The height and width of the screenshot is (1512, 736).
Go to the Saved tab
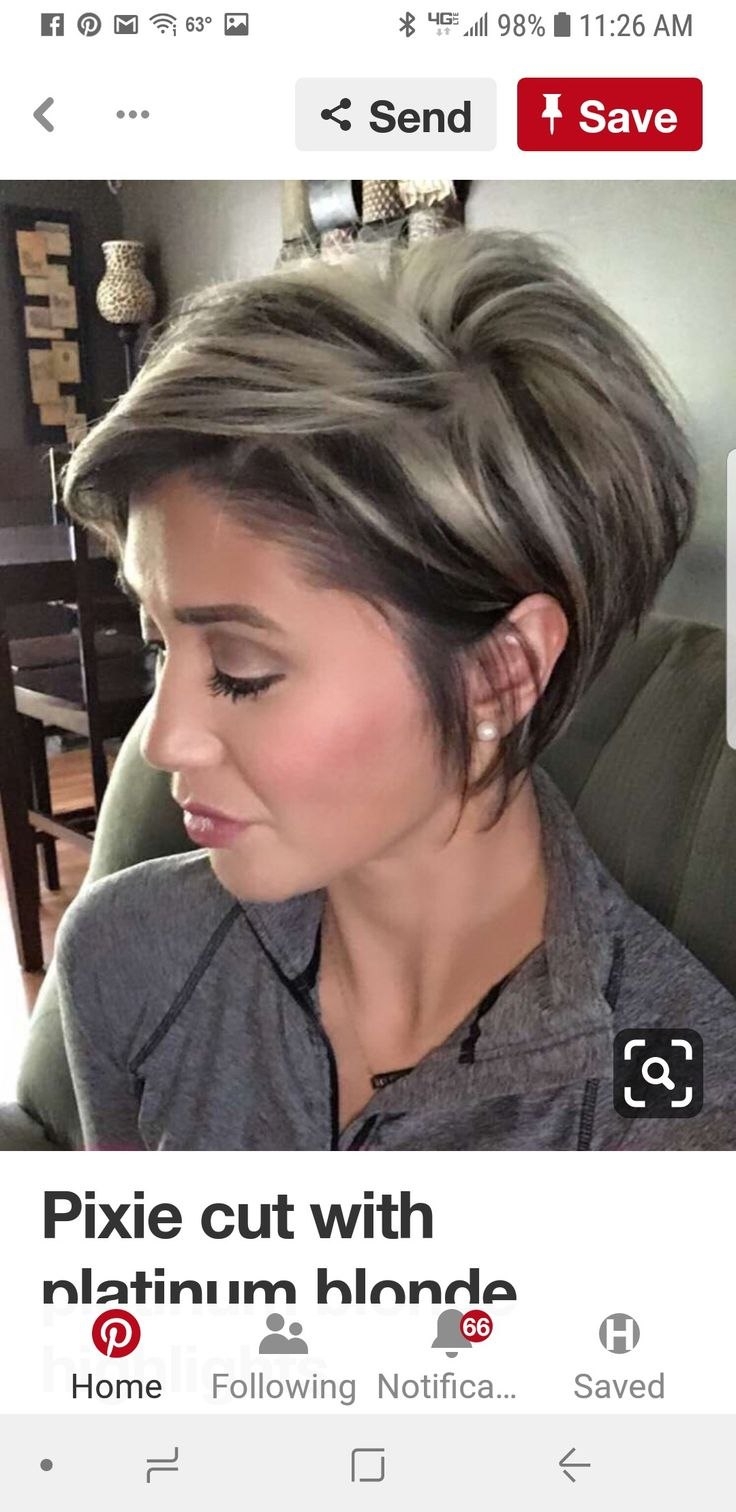[618, 1356]
